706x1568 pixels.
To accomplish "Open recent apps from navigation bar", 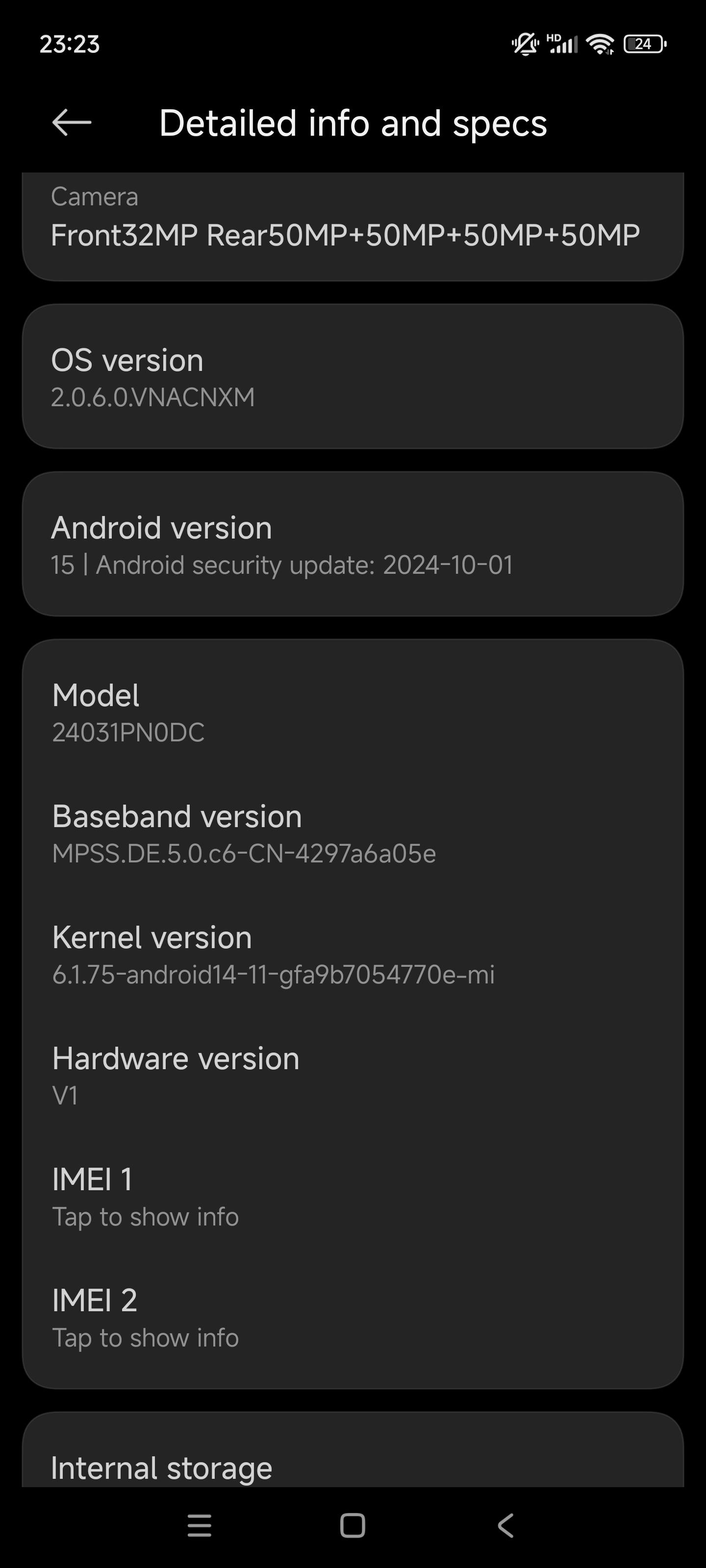I will coord(199,1525).
